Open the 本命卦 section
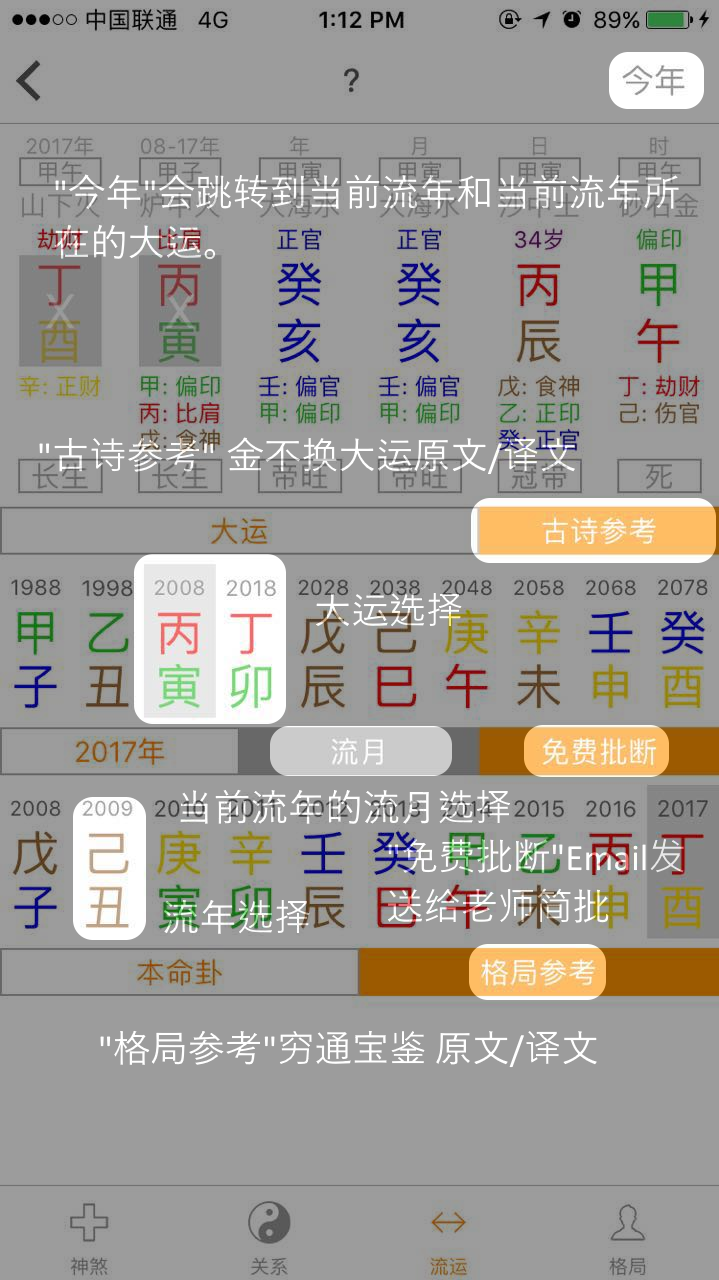Screen dimensions: 719x1280 click(x=180, y=972)
